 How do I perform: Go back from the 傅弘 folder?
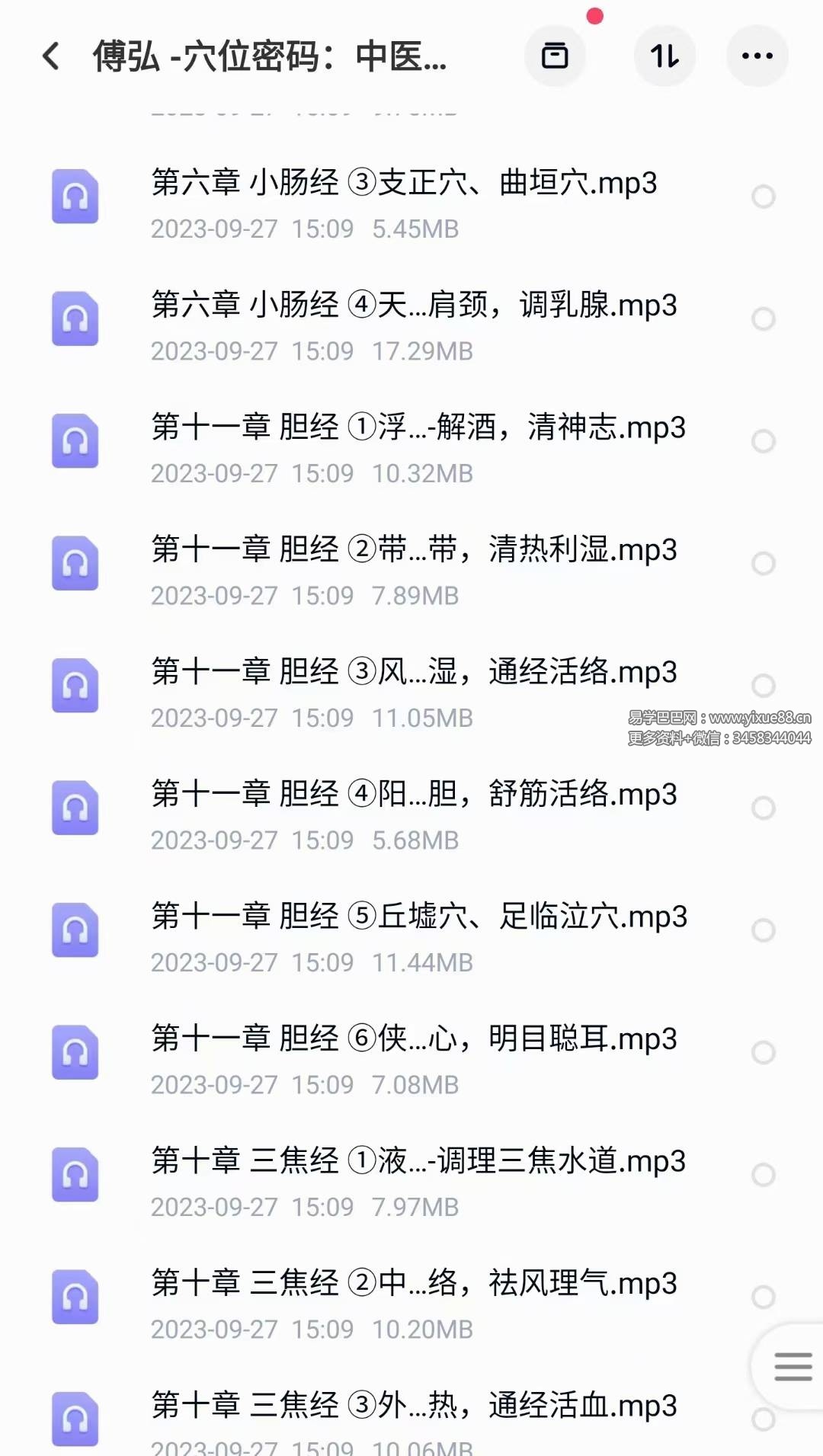coord(51,56)
